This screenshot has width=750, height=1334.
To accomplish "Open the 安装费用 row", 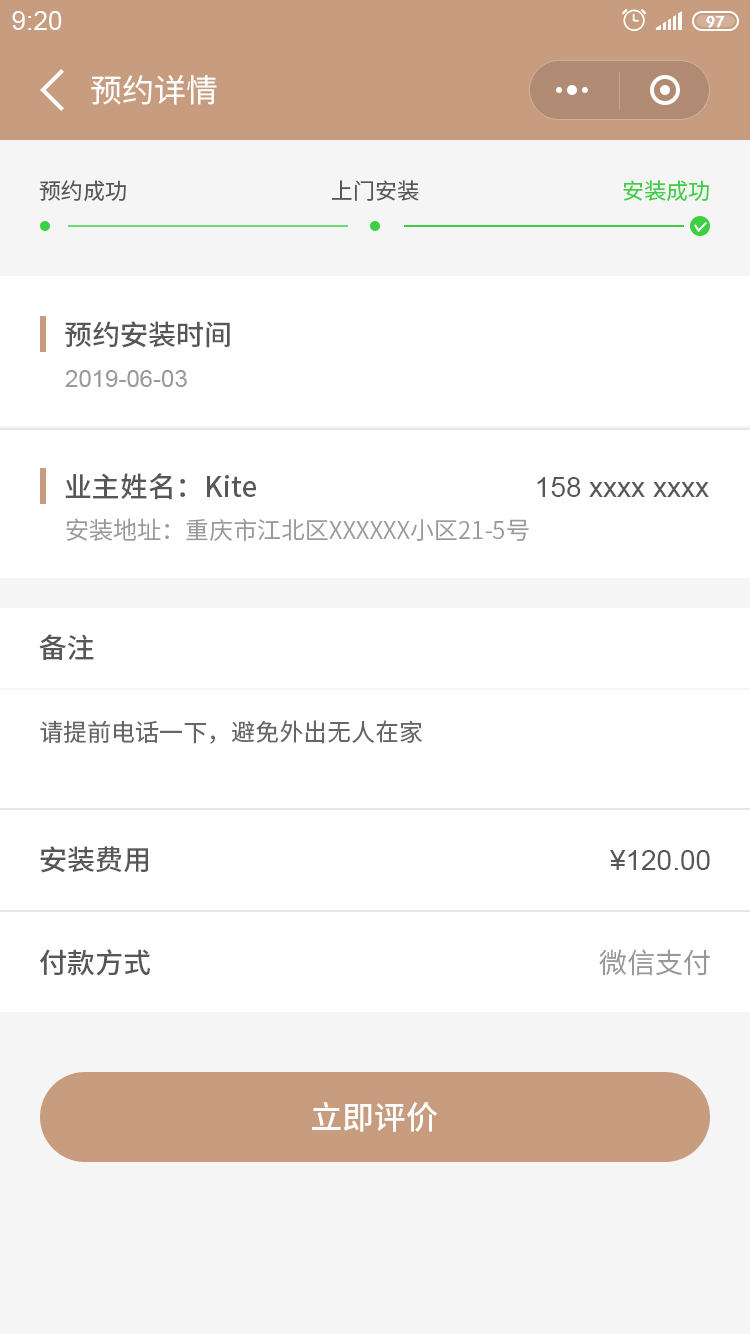I will (x=375, y=860).
